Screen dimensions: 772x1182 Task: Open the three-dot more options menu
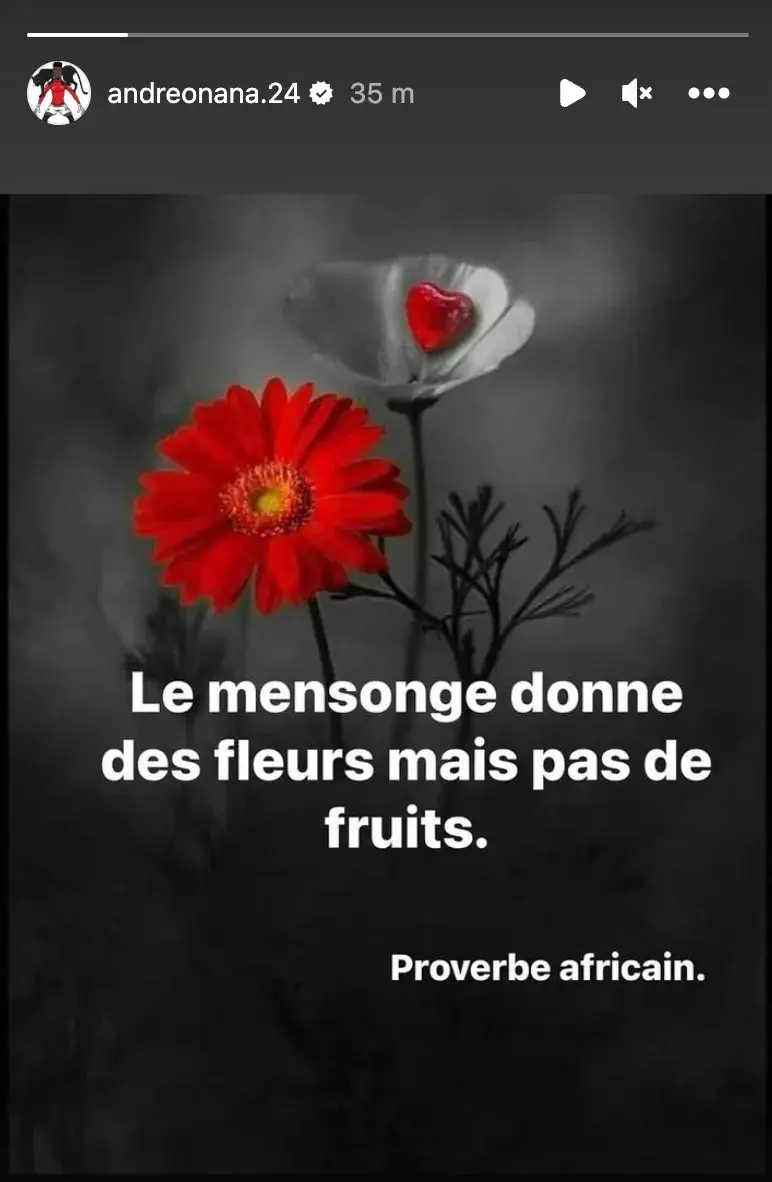pyautogui.click(x=709, y=93)
